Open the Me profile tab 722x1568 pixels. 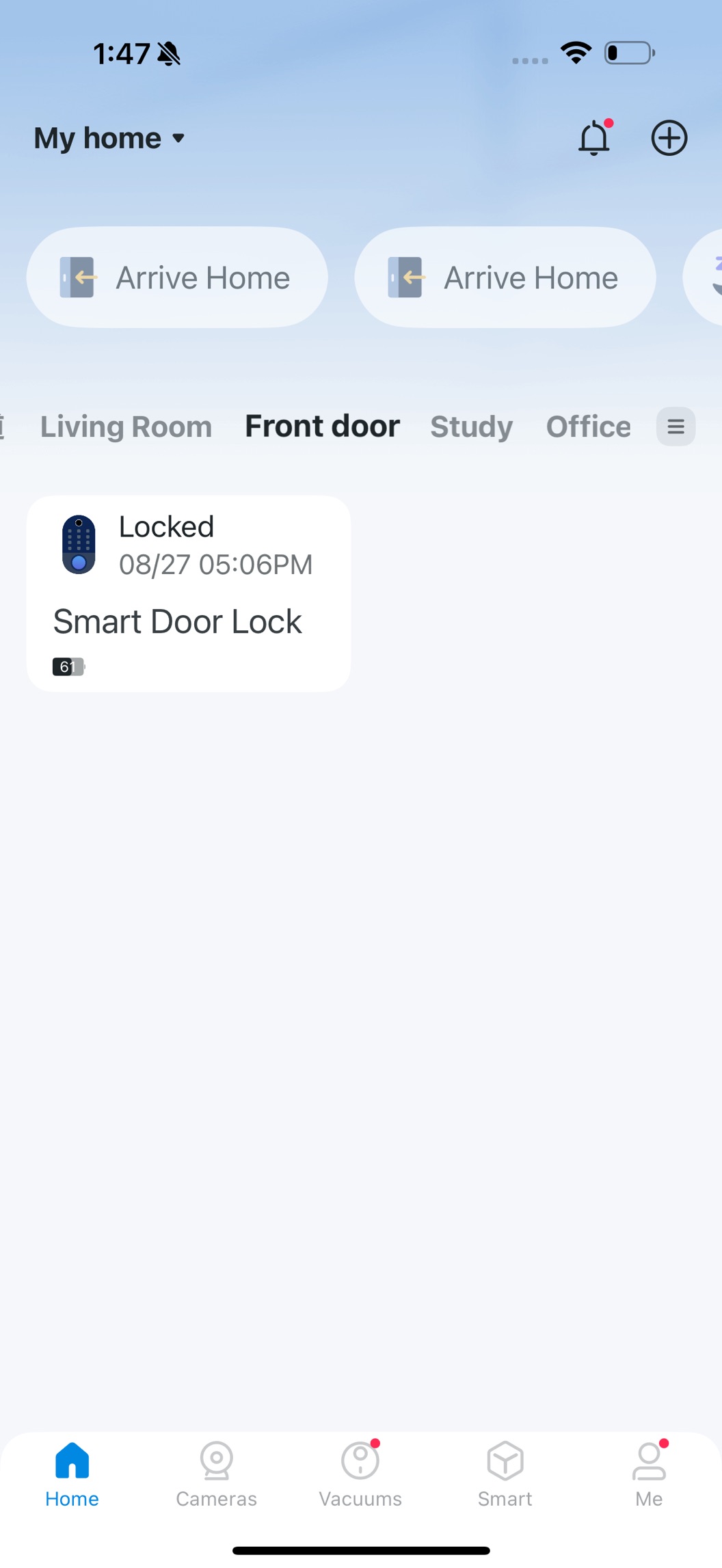point(648,1475)
